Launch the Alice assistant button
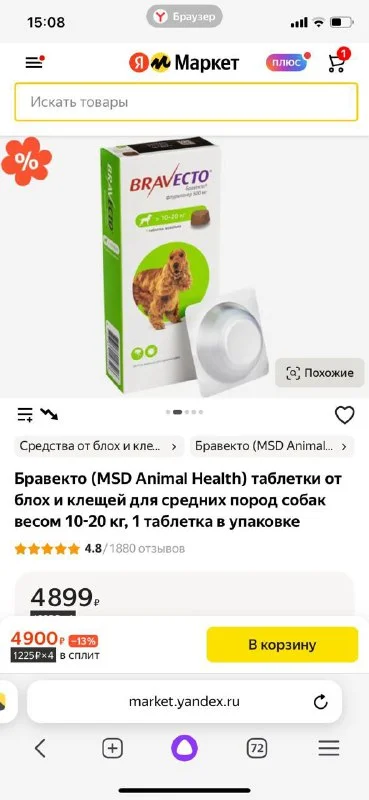The width and height of the screenshot is (369, 800). 184,748
